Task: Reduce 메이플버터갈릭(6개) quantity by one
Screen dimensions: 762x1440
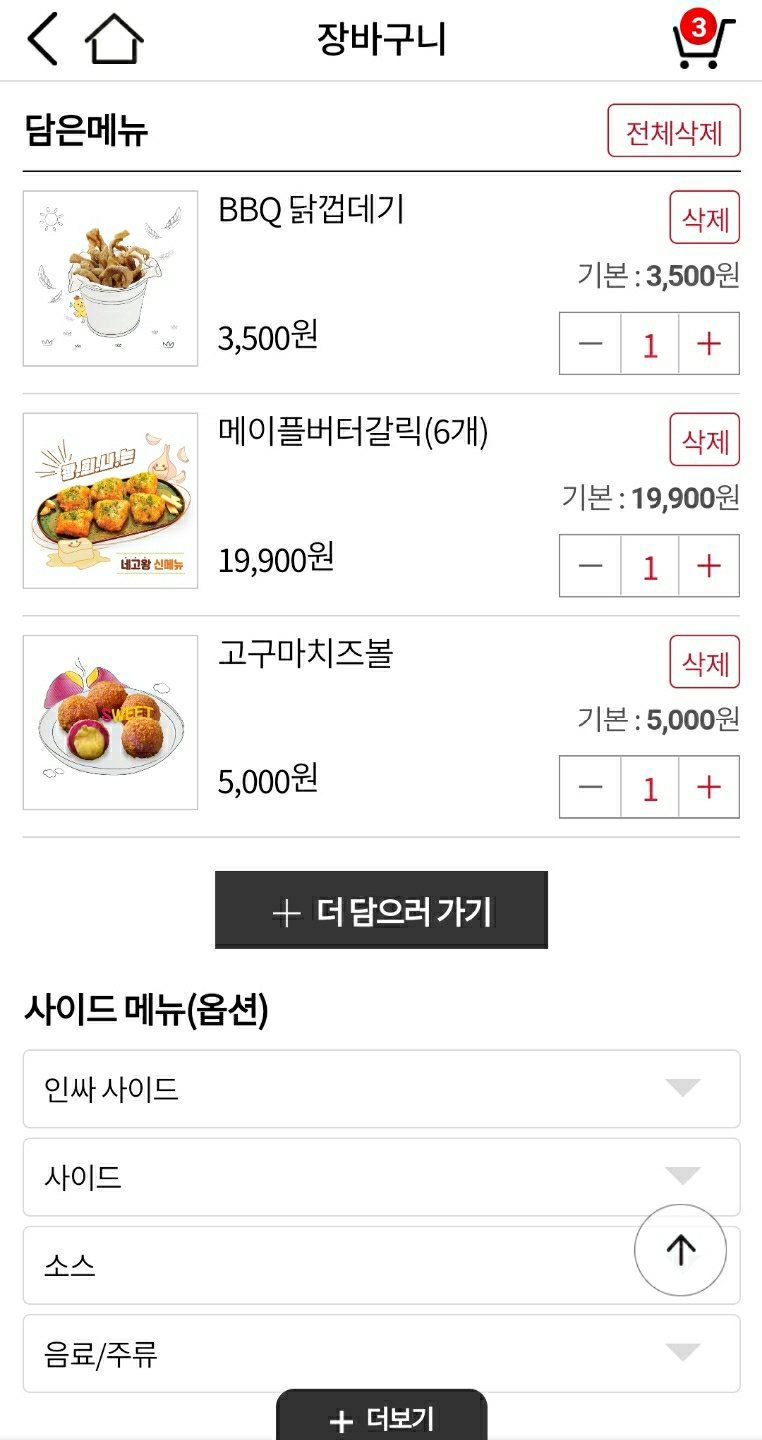Action: click(590, 566)
